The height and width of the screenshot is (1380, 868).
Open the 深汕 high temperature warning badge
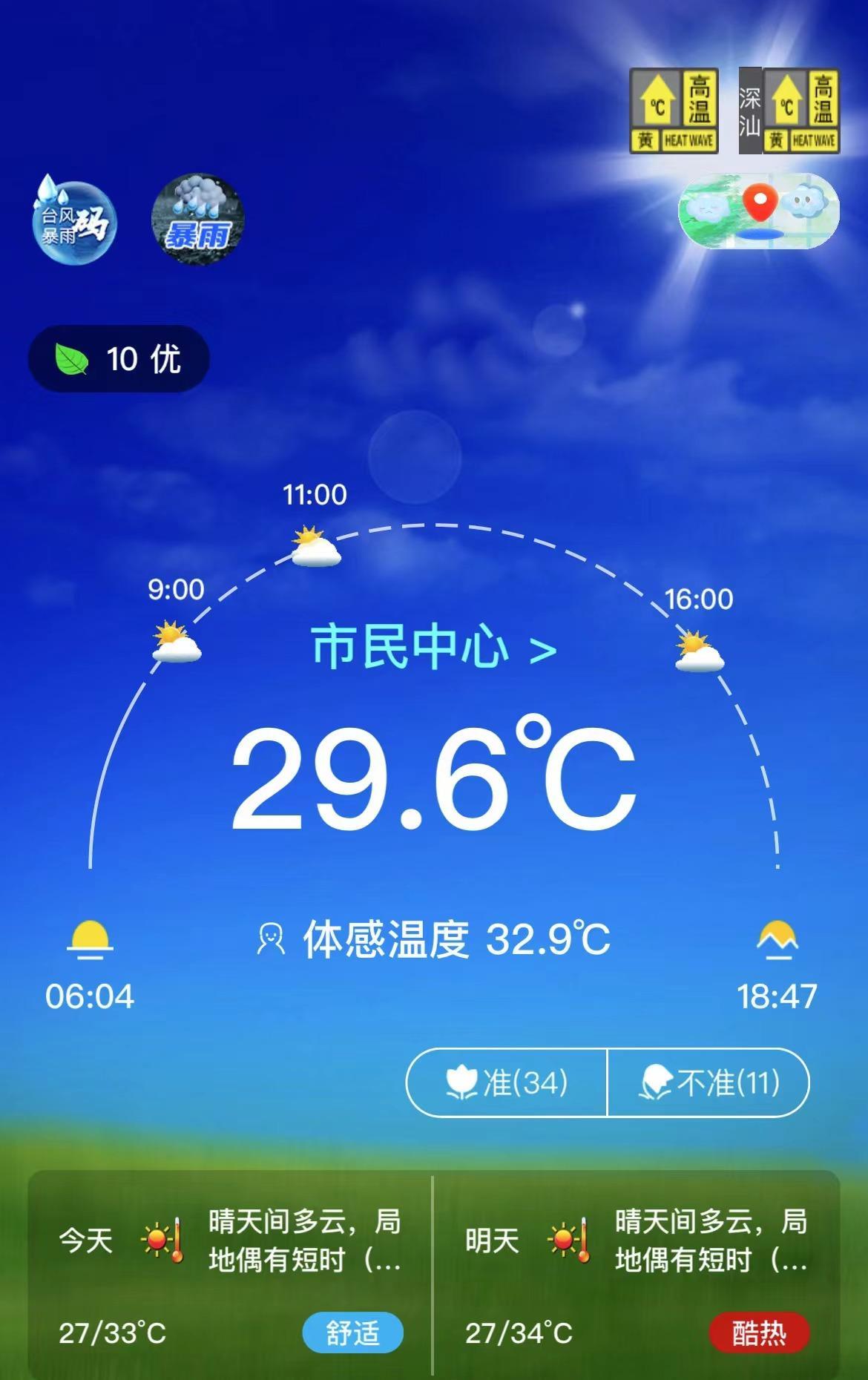pyautogui.click(x=789, y=111)
